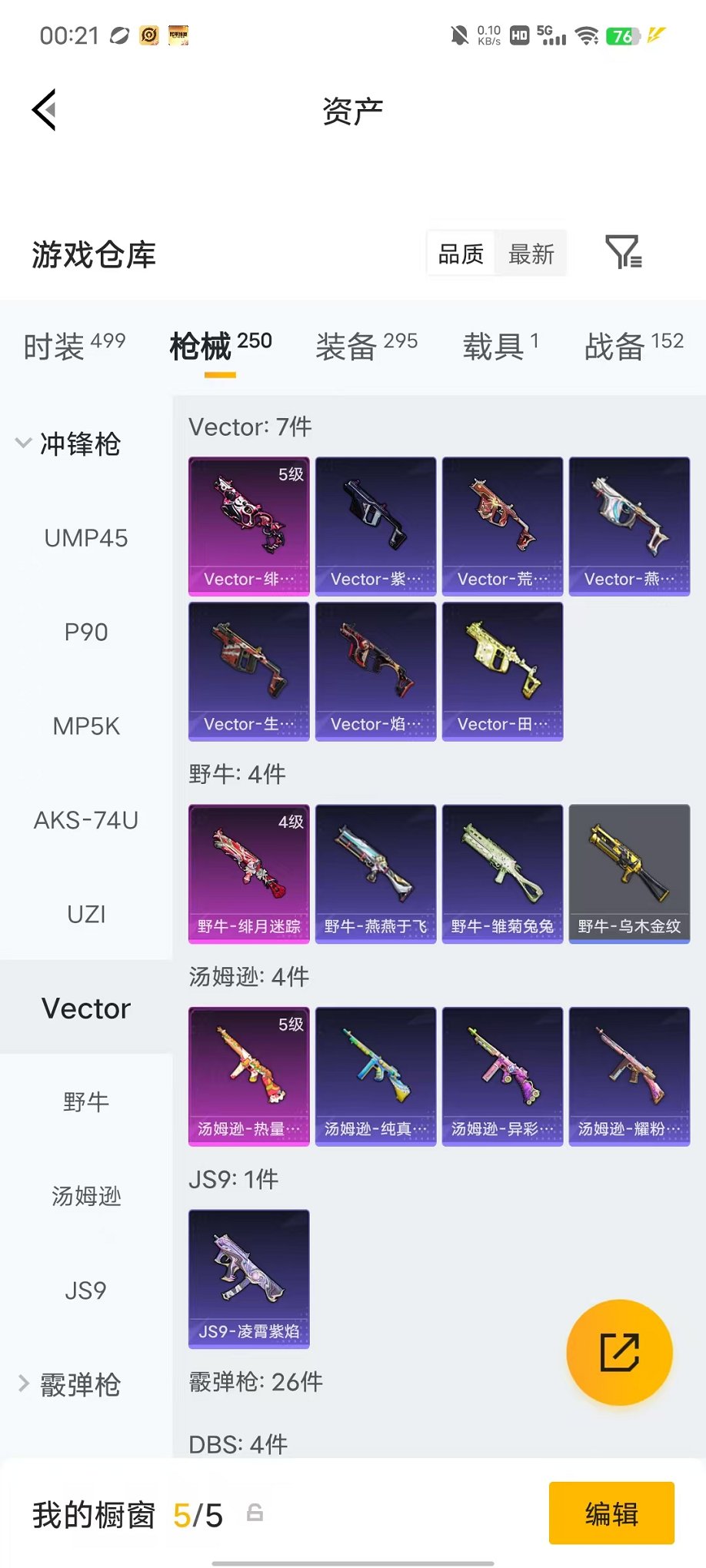Switch to the 载具 tab

pos(501,346)
